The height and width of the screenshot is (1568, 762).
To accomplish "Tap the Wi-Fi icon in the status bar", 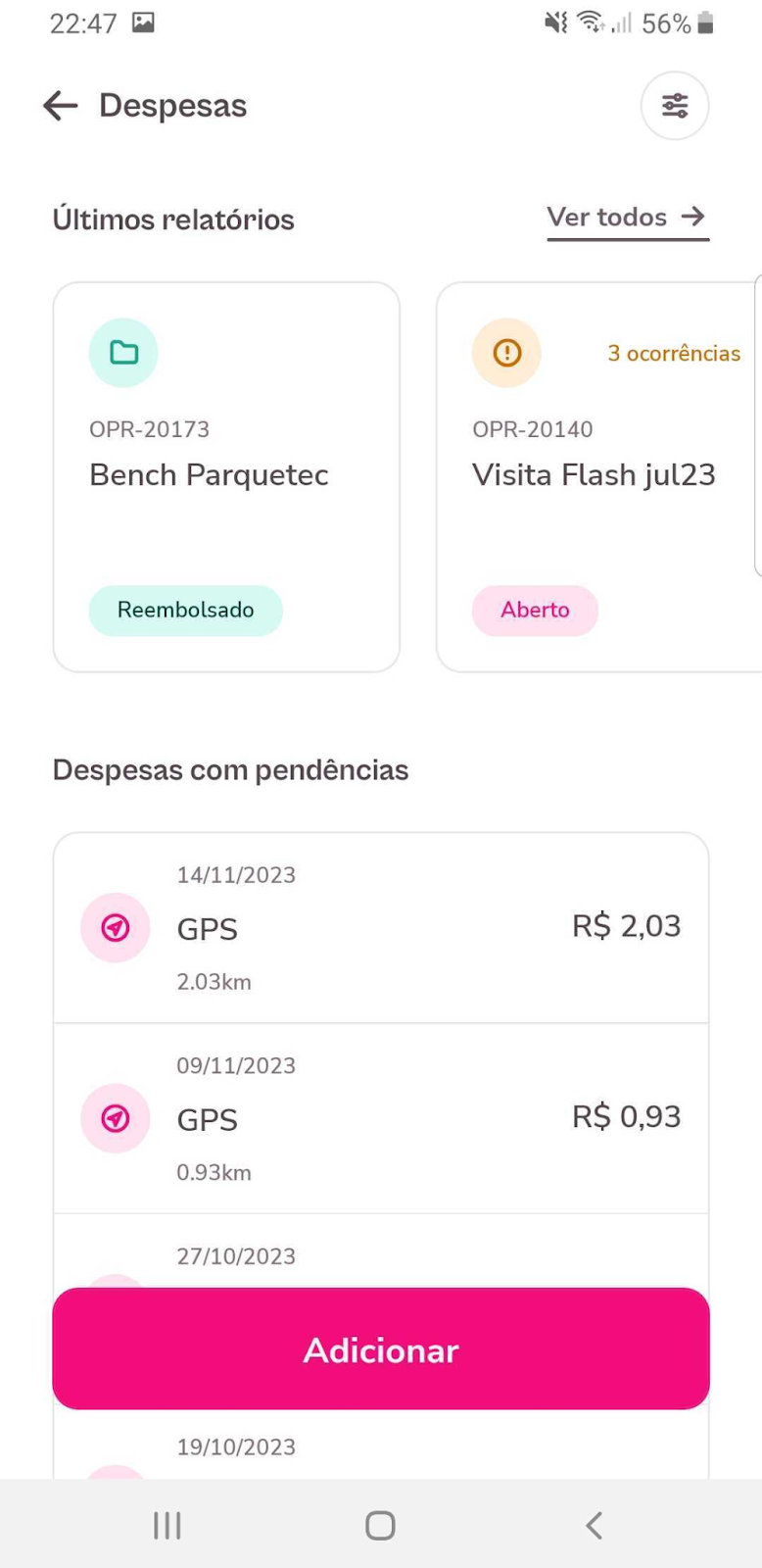I will click(589, 22).
